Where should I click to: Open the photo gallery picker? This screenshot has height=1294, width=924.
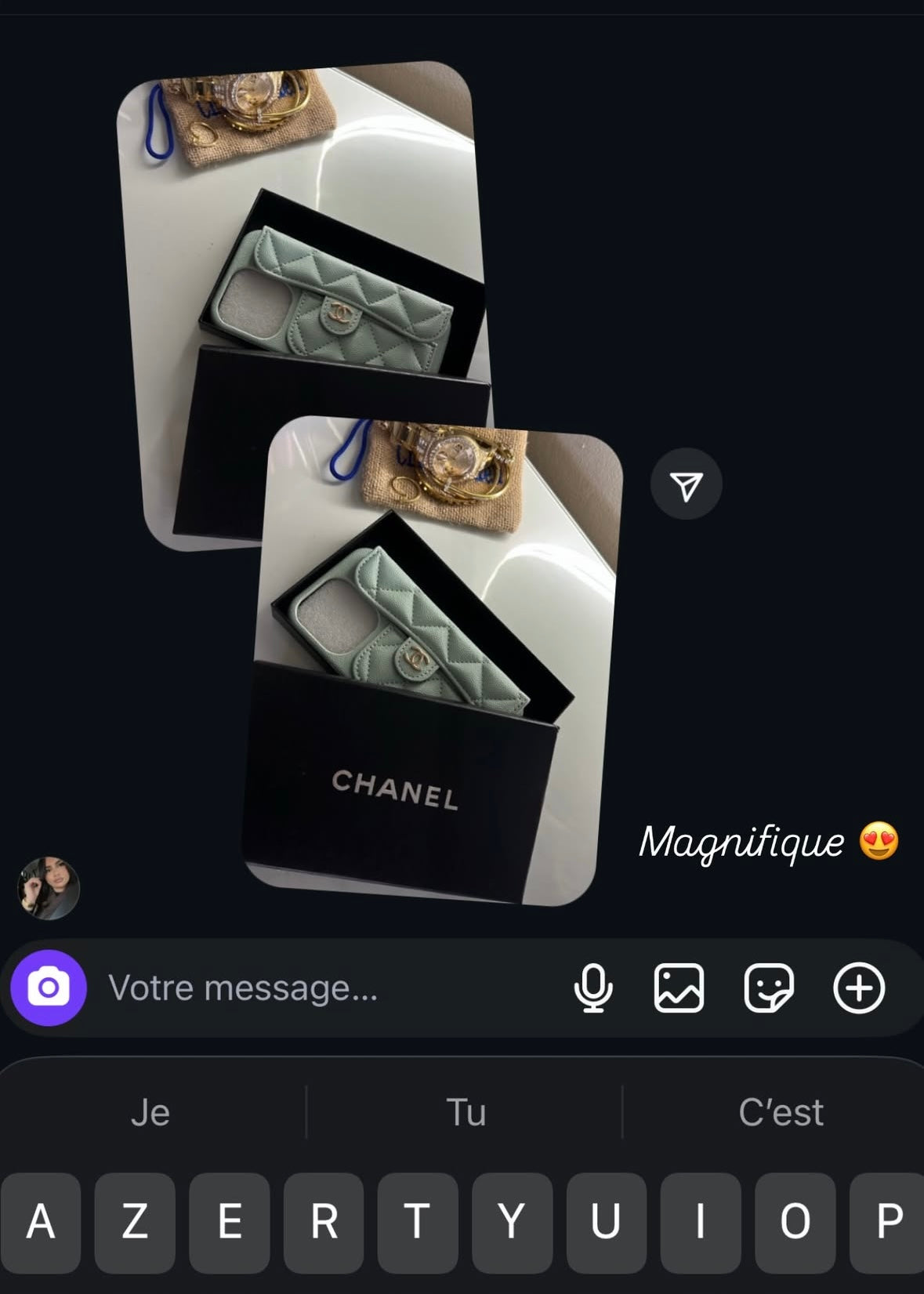click(x=679, y=988)
